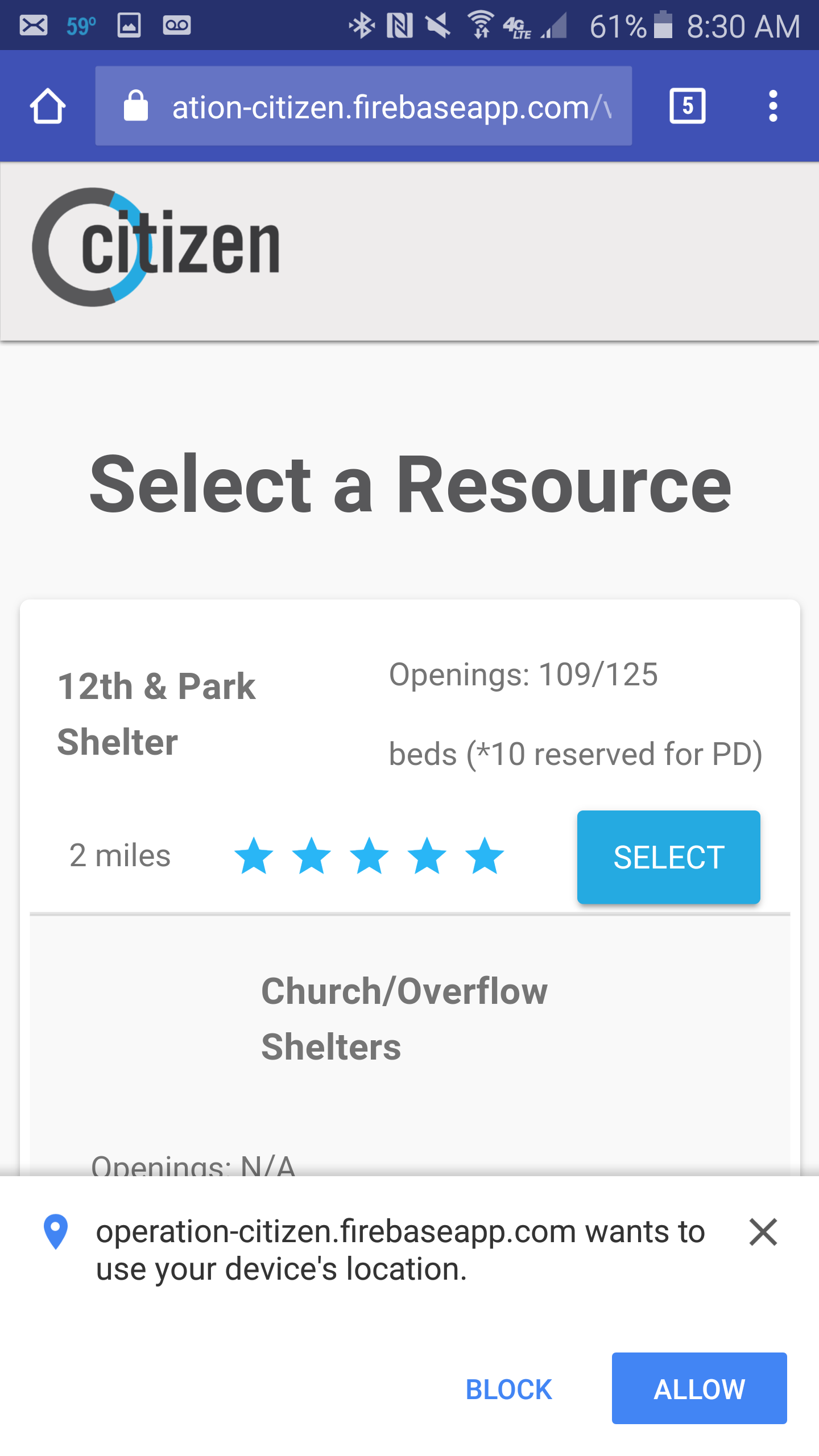Image resolution: width=819 pixels, height=1456 pixels.
Task: Open the tab switcher showing 5 tabs
Action: click(x=687, y=106)
